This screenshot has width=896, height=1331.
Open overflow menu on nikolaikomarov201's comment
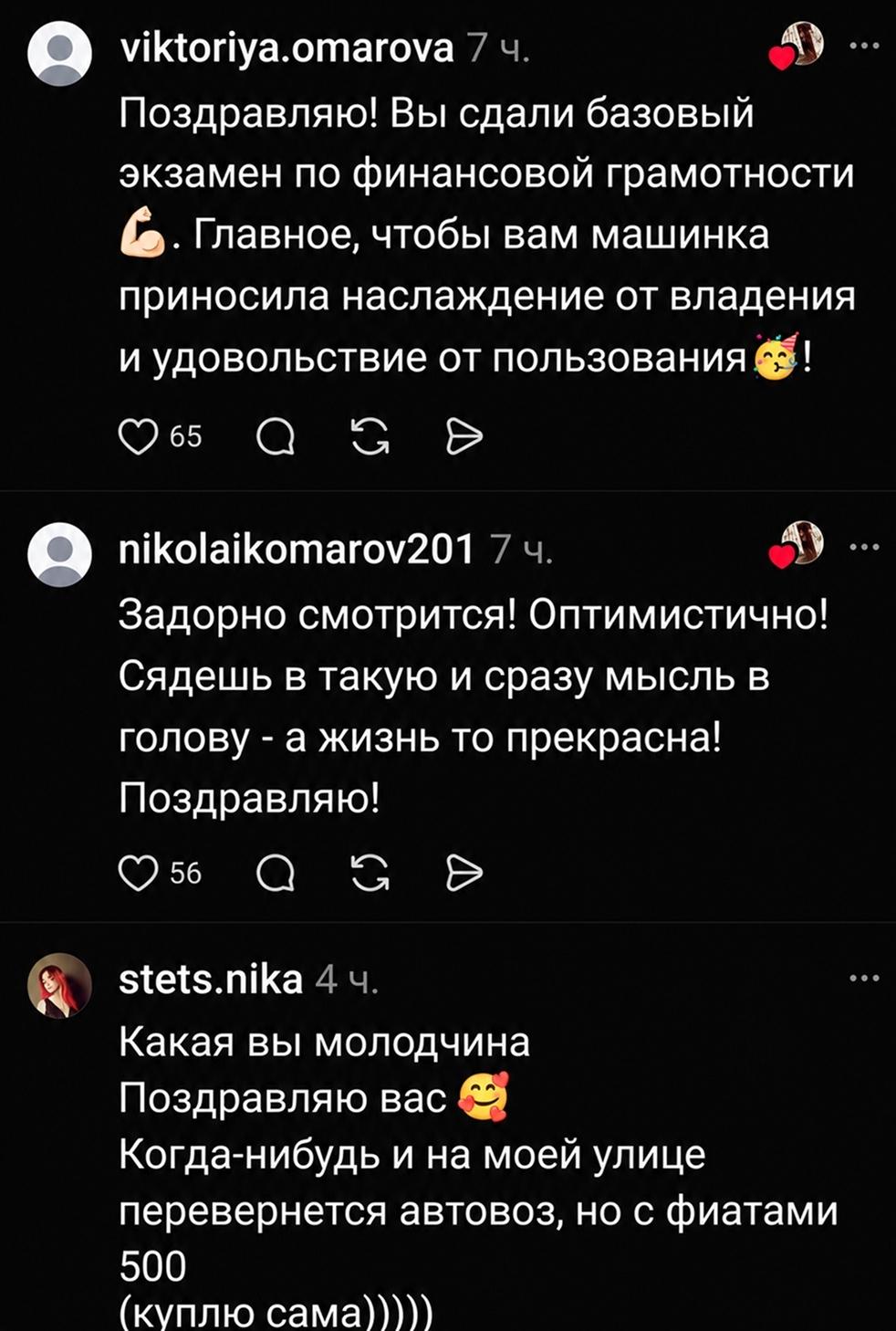(x=863, y=548)
